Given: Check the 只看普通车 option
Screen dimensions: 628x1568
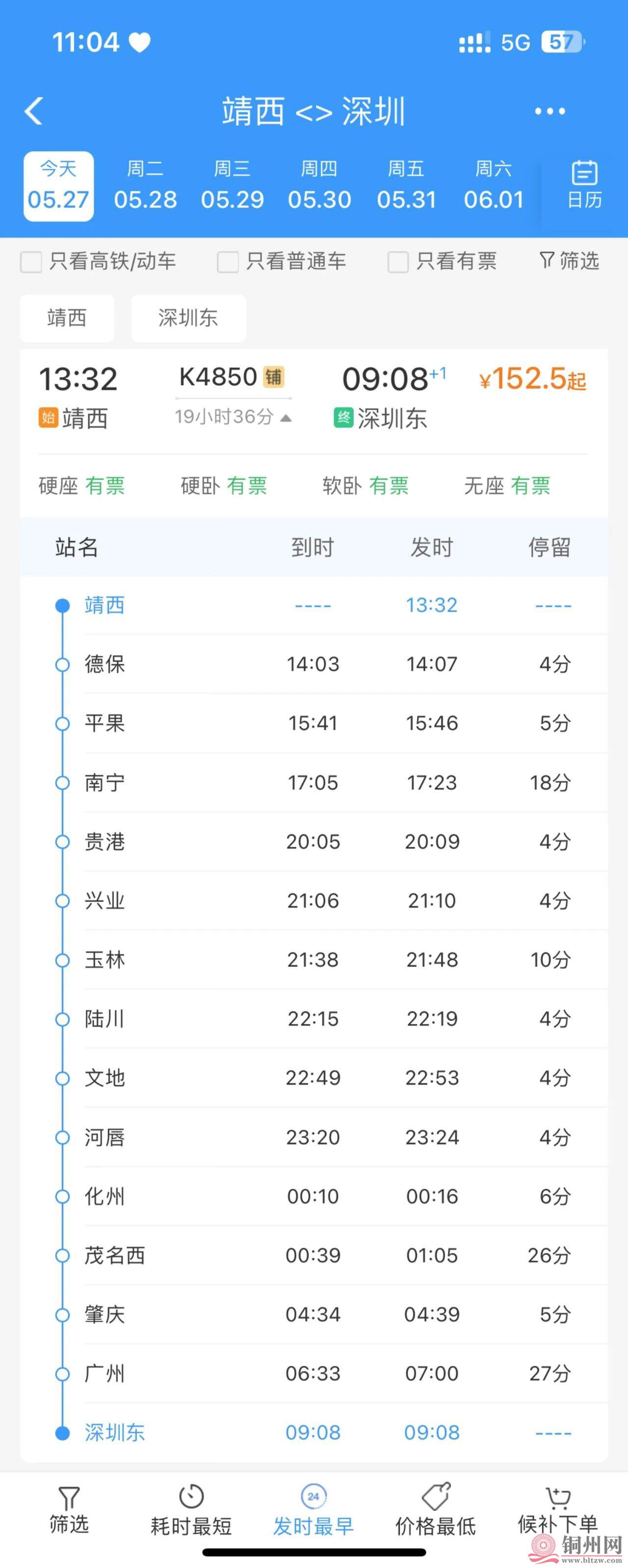Looking at the screenshot, I should (x=228, y=261).
